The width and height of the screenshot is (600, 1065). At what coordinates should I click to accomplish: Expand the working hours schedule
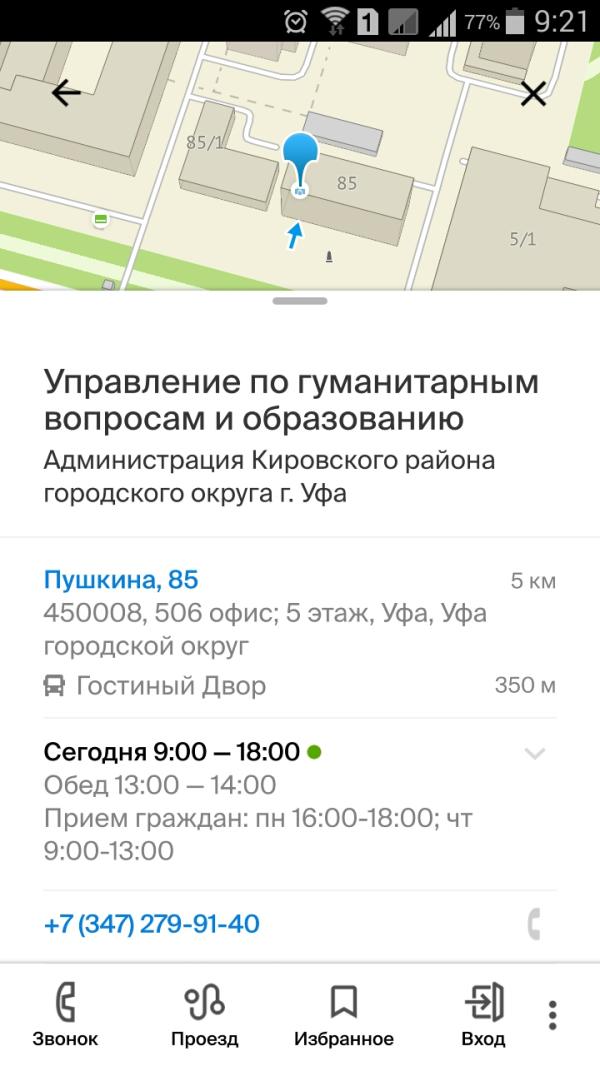pos(535,753)
